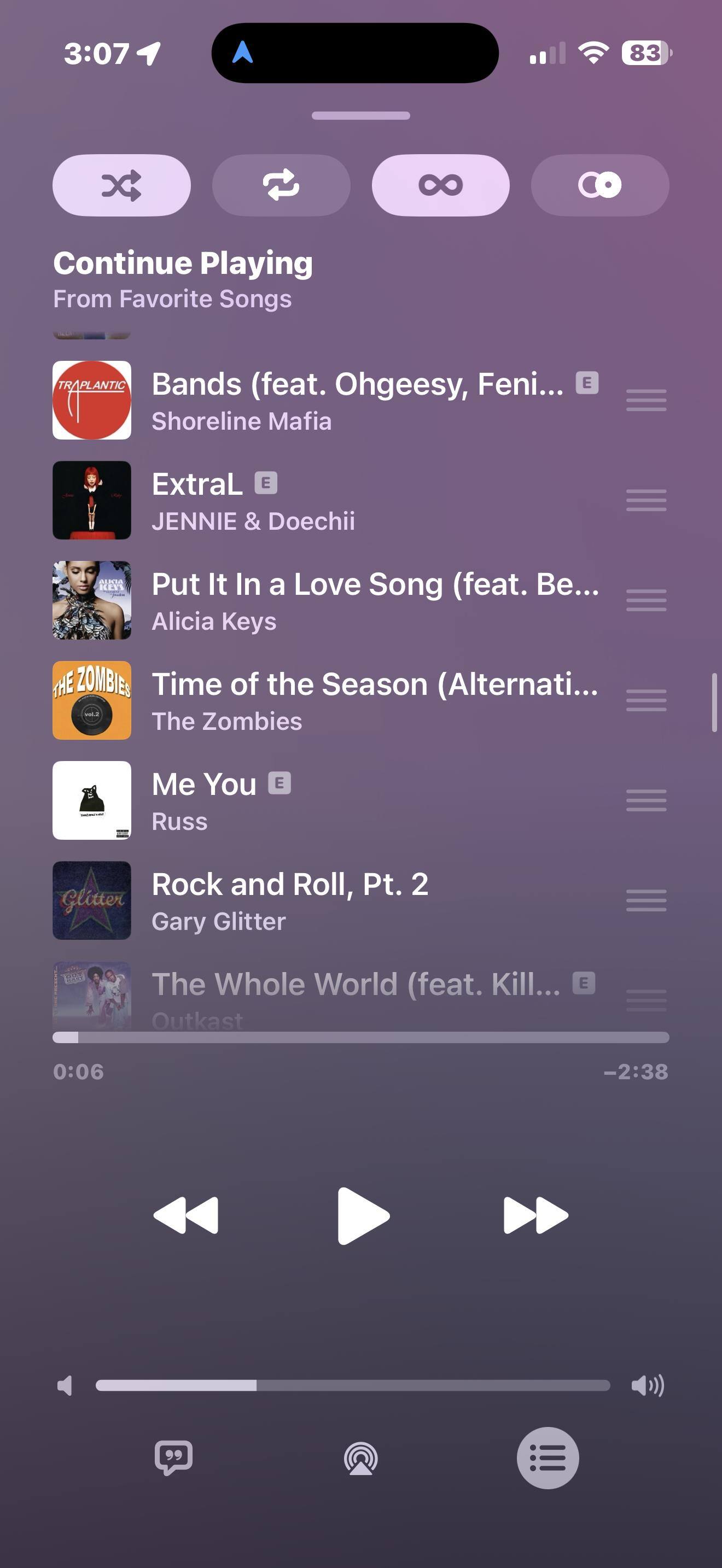This screenshot has height=1568, width=722.
Task: Resume playback with the play button
Action: point(363,1215)
